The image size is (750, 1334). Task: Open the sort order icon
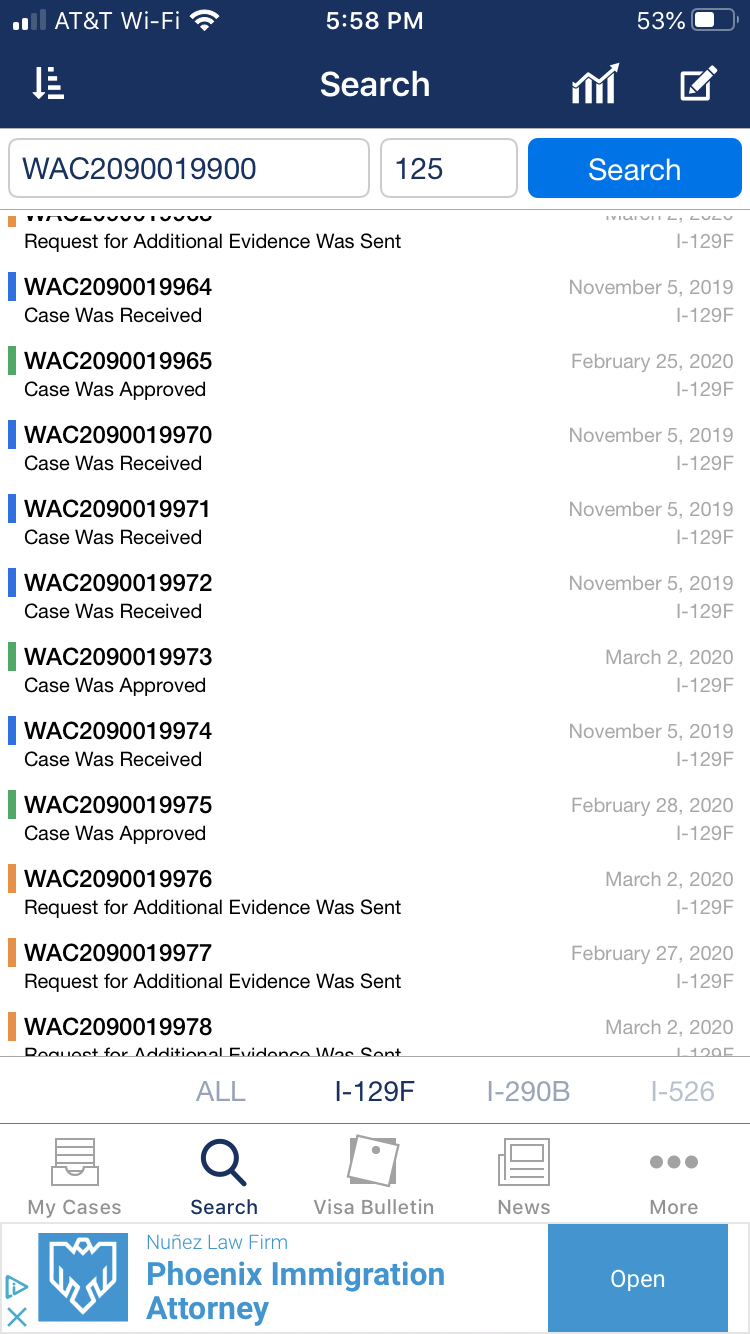click(47, 84)
